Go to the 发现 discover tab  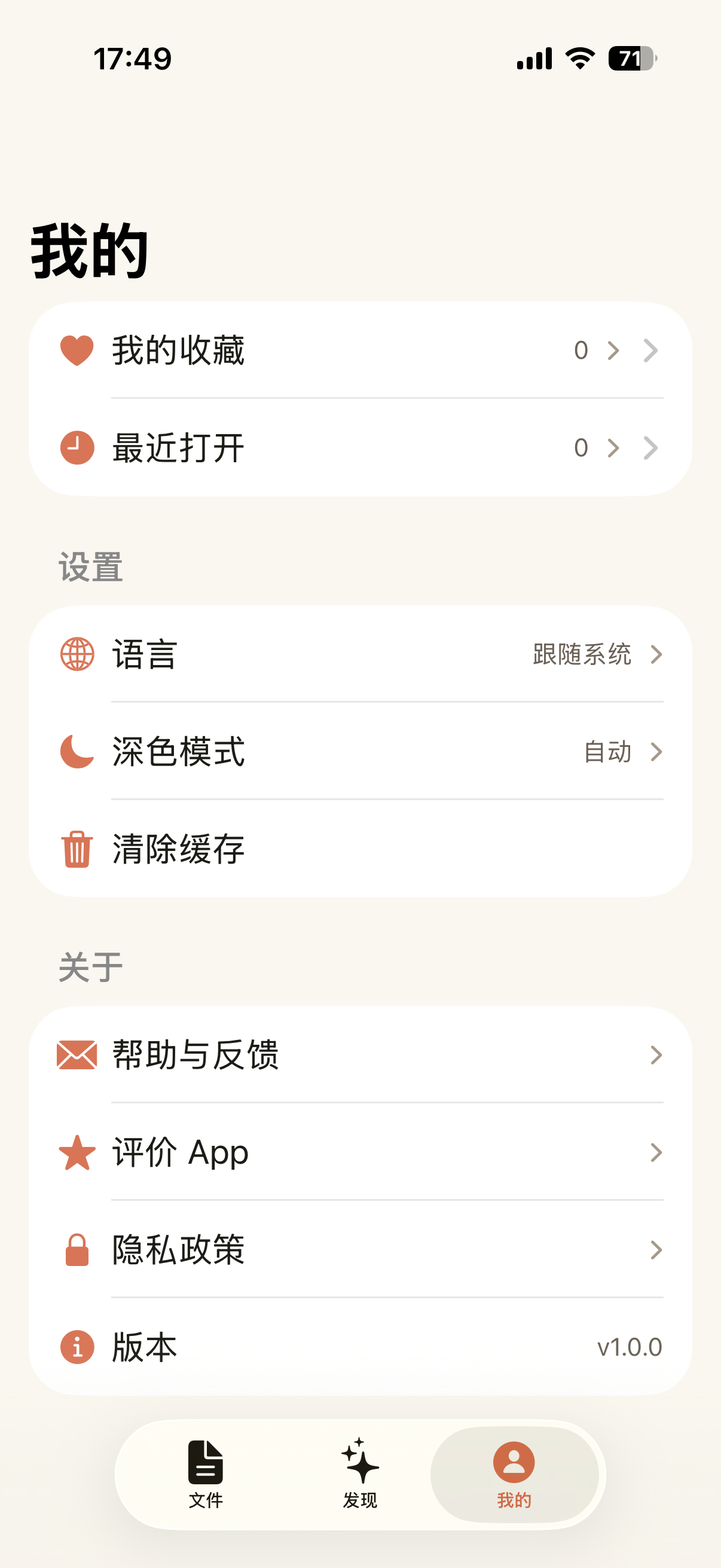360,1474
